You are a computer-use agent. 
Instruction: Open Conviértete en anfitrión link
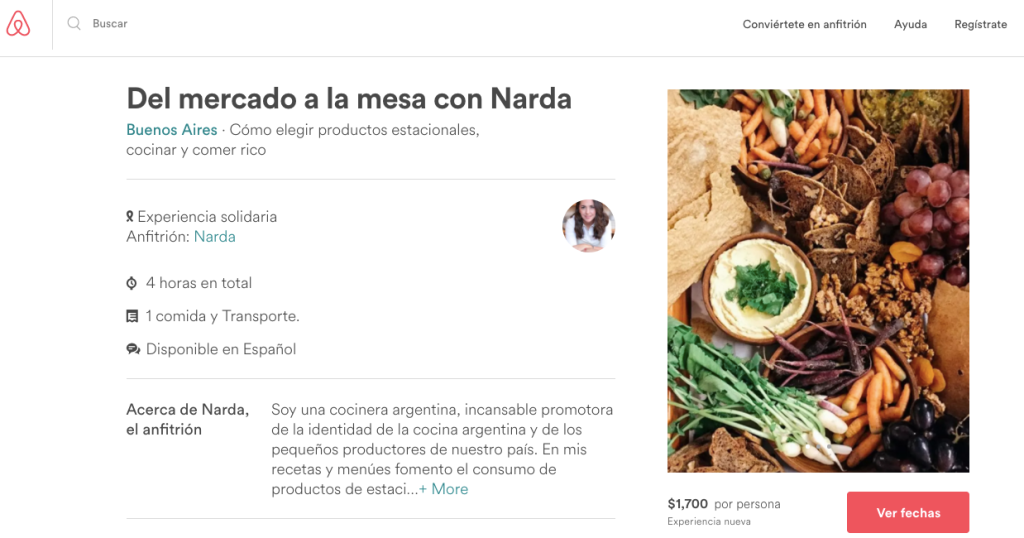coord(804,24)
